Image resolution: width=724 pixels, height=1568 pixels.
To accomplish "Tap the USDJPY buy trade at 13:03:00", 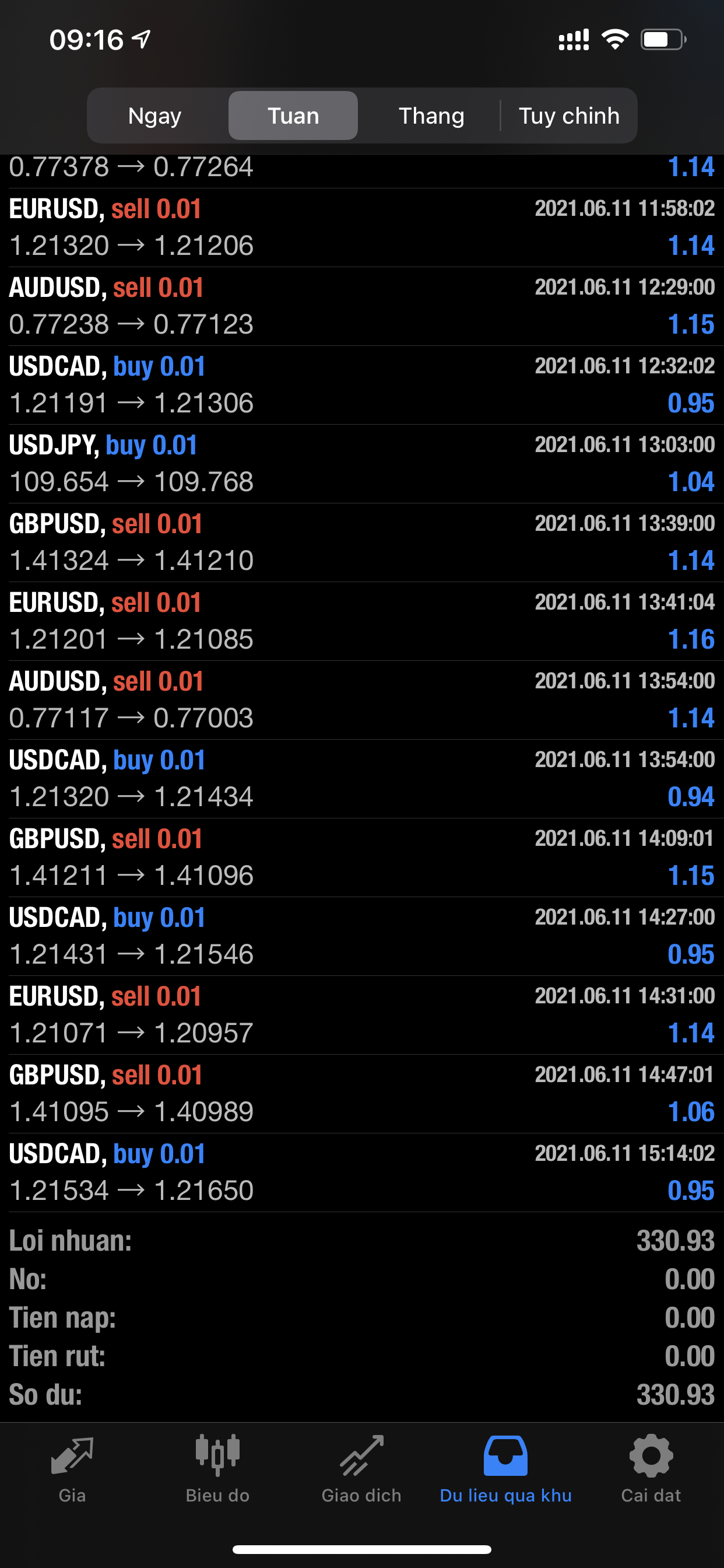I will point(361,464).
